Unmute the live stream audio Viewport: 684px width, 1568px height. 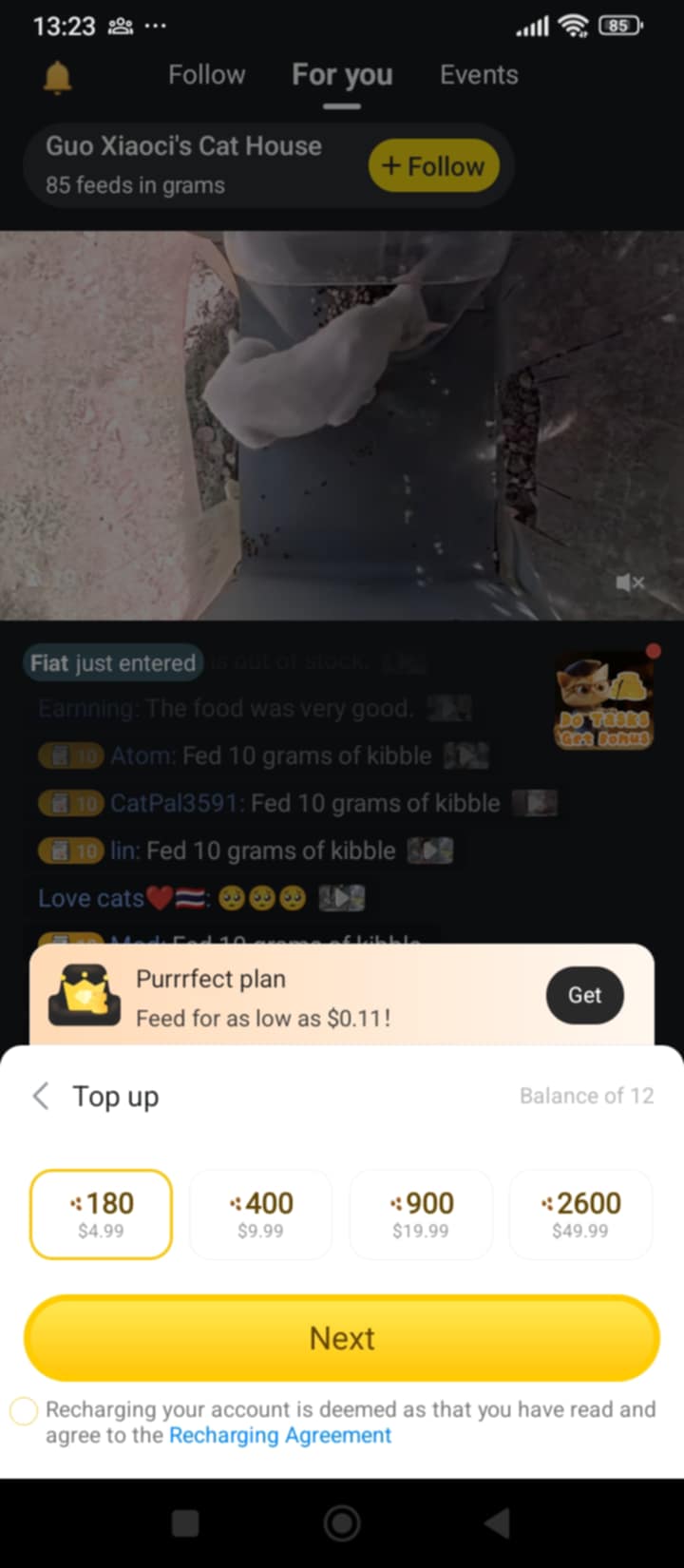[630, 583]
